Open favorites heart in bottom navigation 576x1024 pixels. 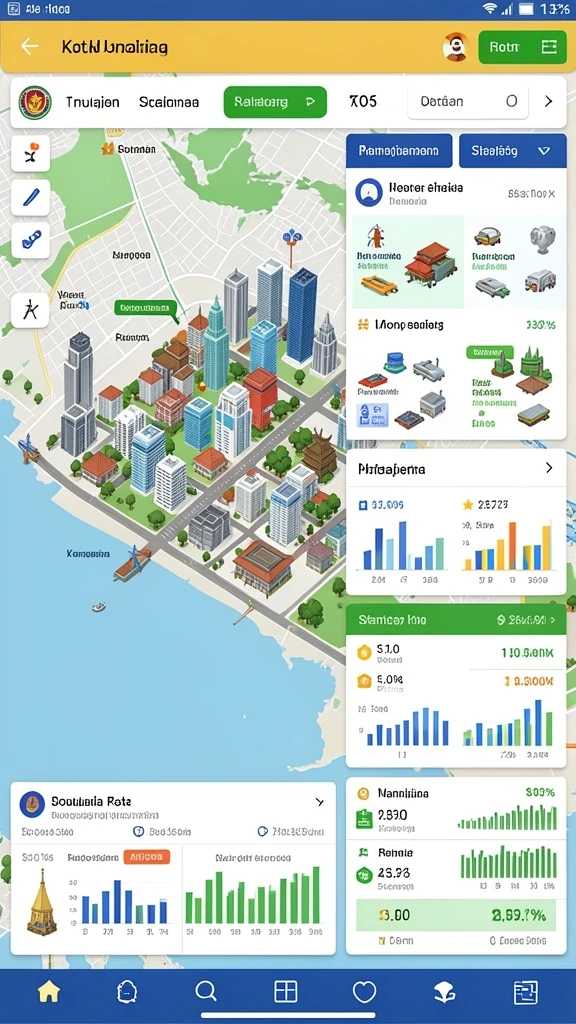364,992
